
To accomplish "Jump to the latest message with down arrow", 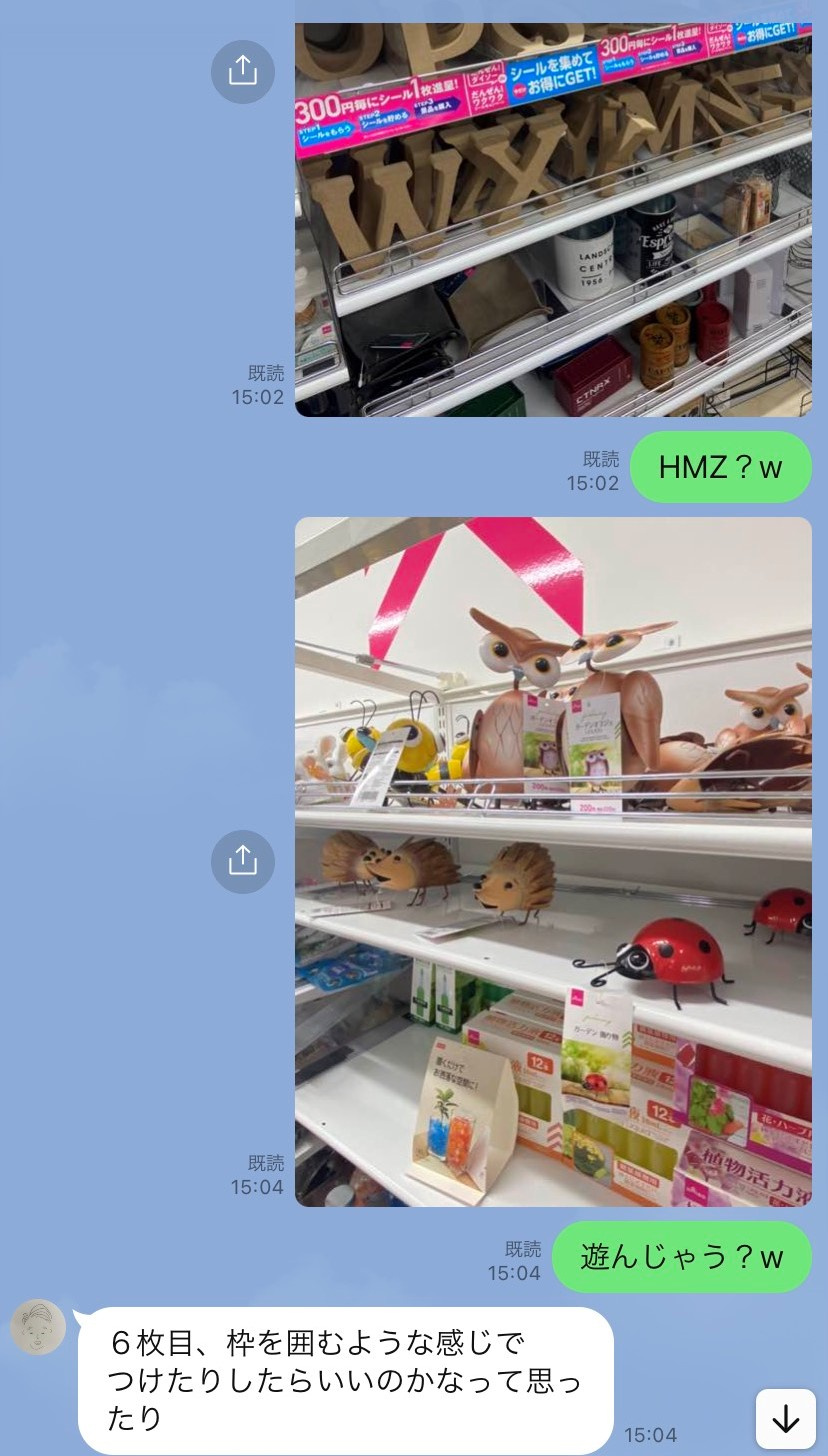I will (x=786, y=1418).
